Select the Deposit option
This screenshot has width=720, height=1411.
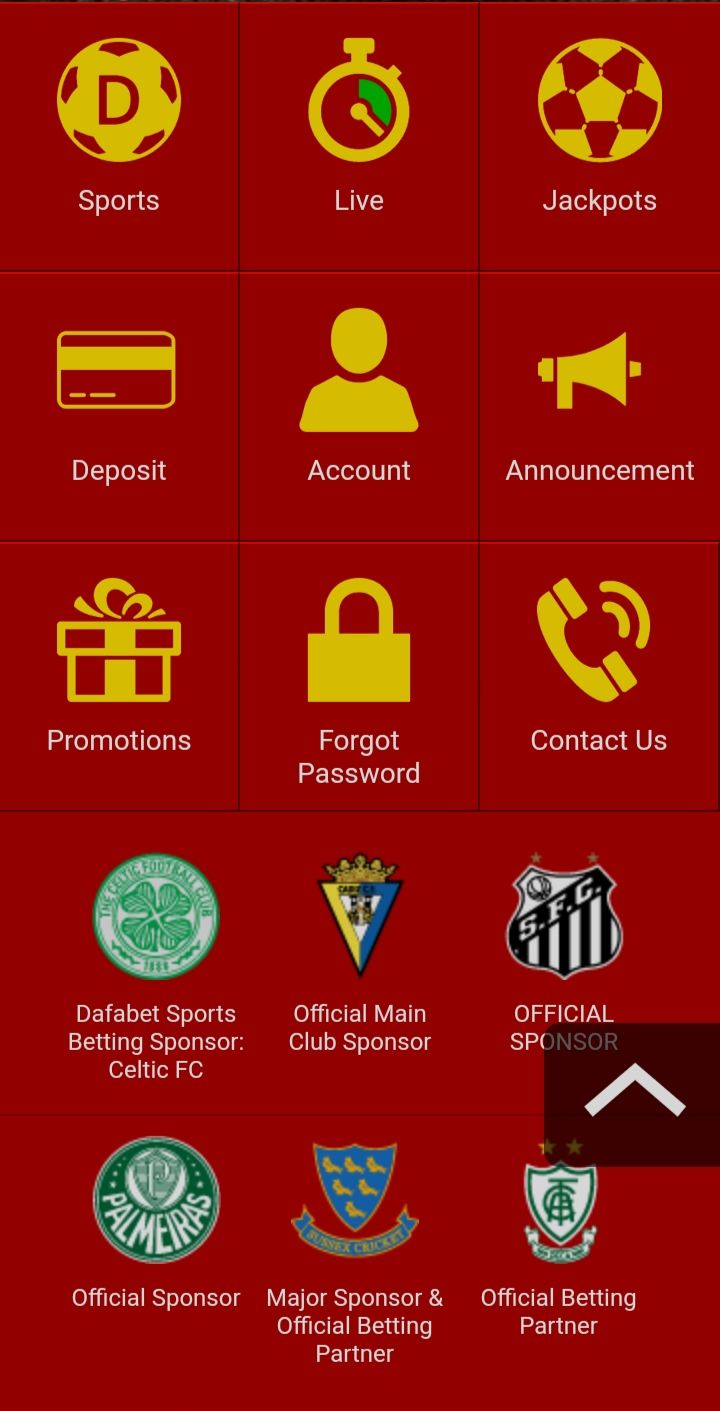(x=119, y=406)
